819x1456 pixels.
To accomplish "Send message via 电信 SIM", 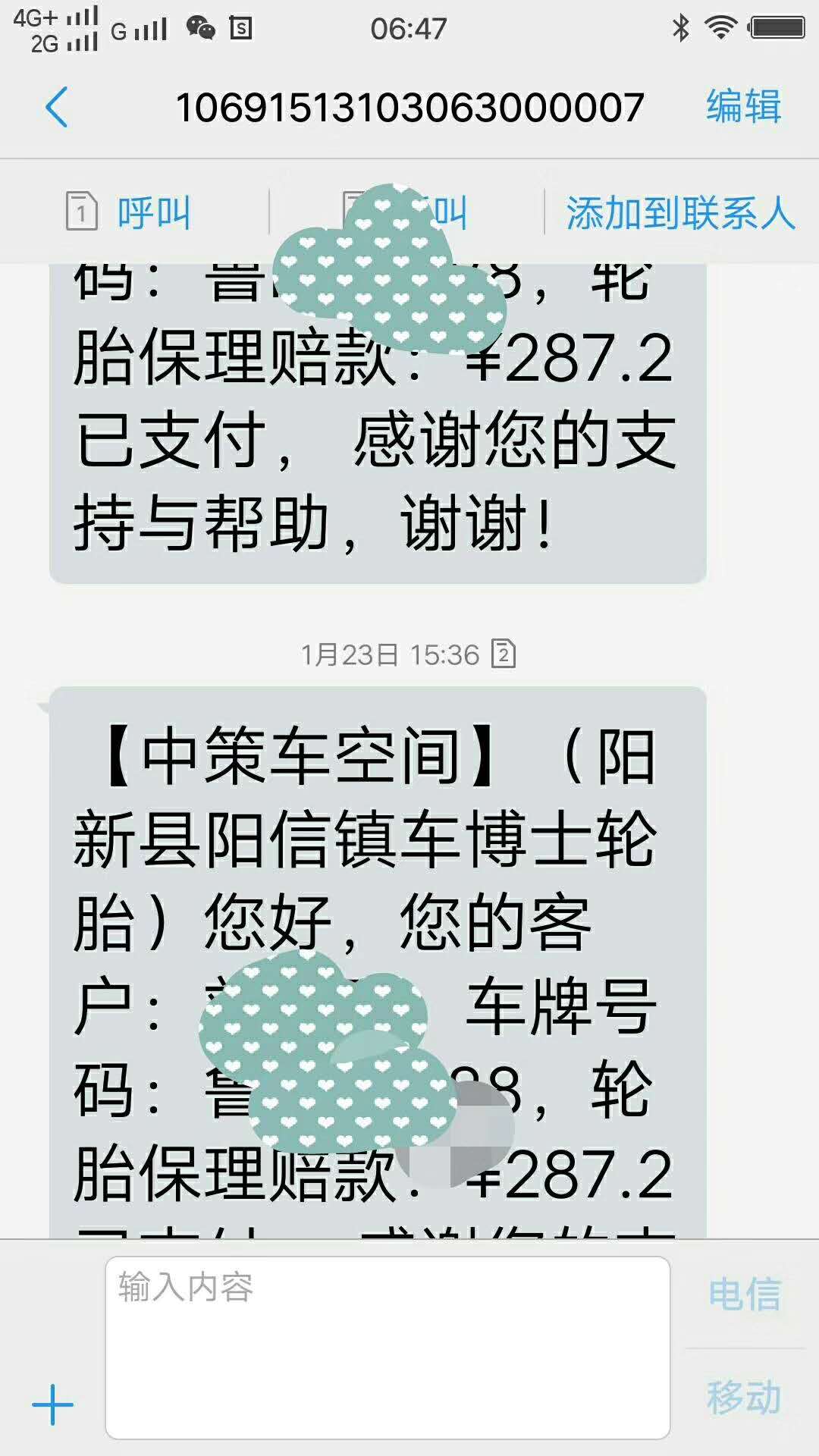I will click(744, 1294).
